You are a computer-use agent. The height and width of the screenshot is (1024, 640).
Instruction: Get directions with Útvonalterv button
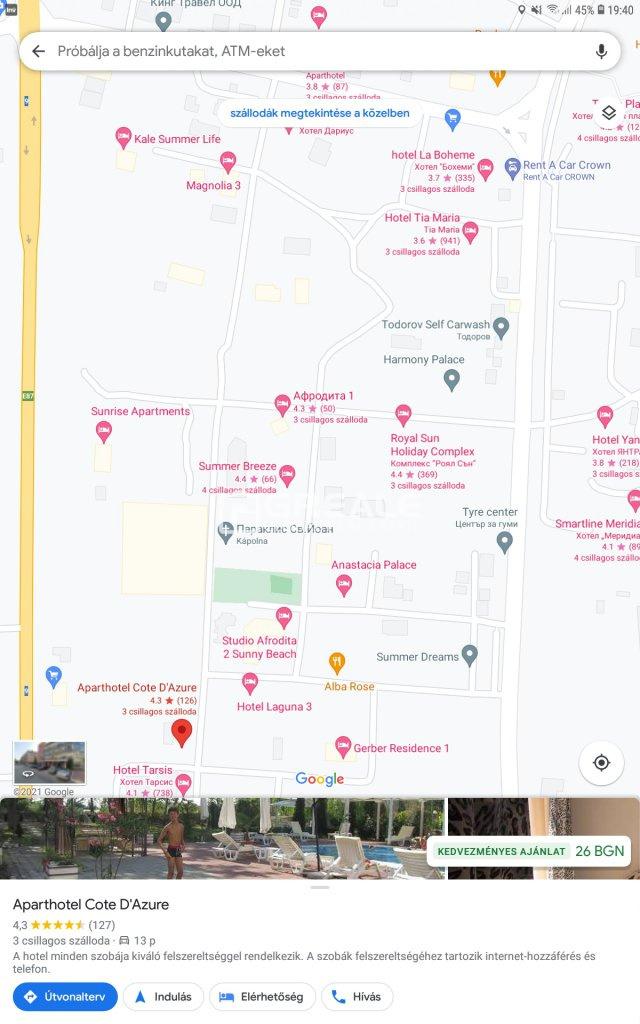pos(65,997)
